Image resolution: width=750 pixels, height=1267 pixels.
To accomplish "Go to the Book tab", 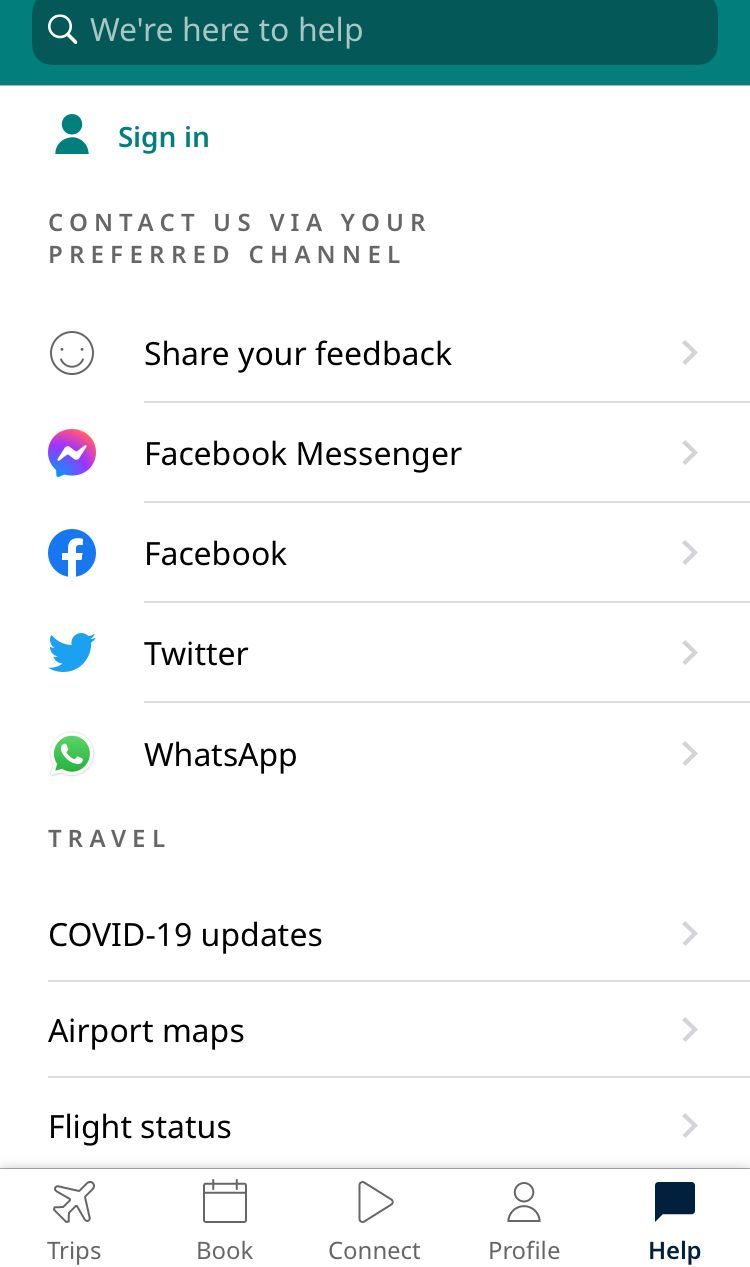I will coord(225,1220).
